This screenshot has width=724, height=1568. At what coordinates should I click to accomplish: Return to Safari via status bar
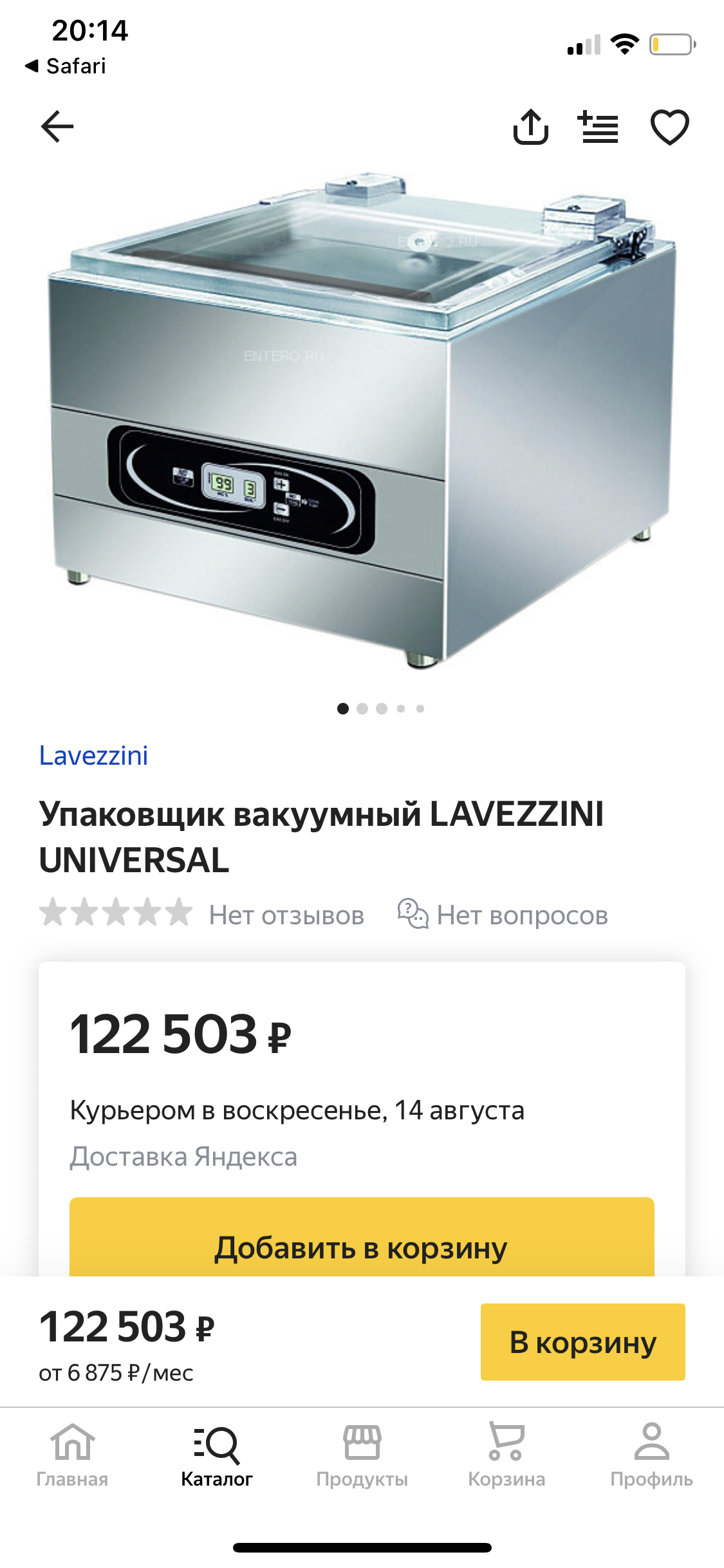click(x=66, y=66)
